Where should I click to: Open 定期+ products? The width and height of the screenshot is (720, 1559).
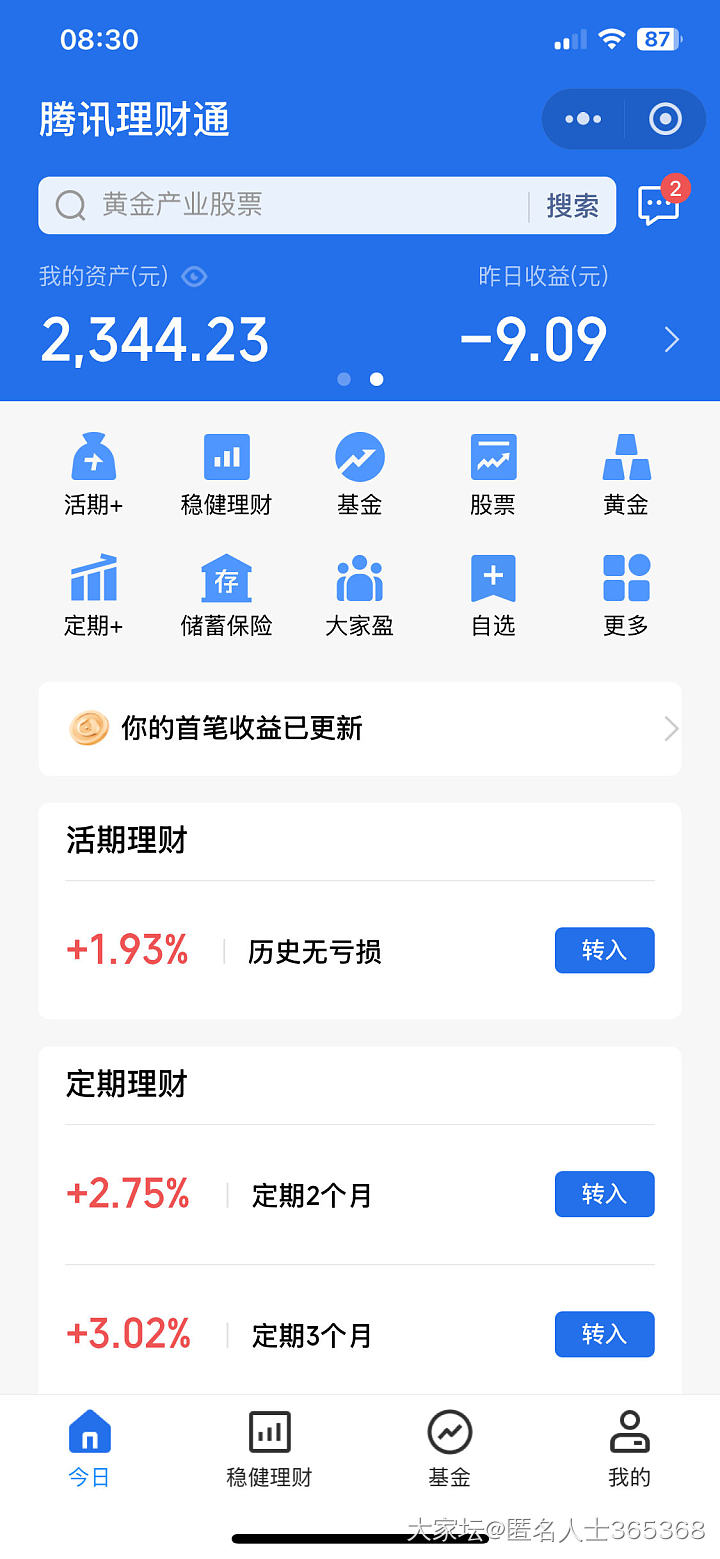pos(94,595)
